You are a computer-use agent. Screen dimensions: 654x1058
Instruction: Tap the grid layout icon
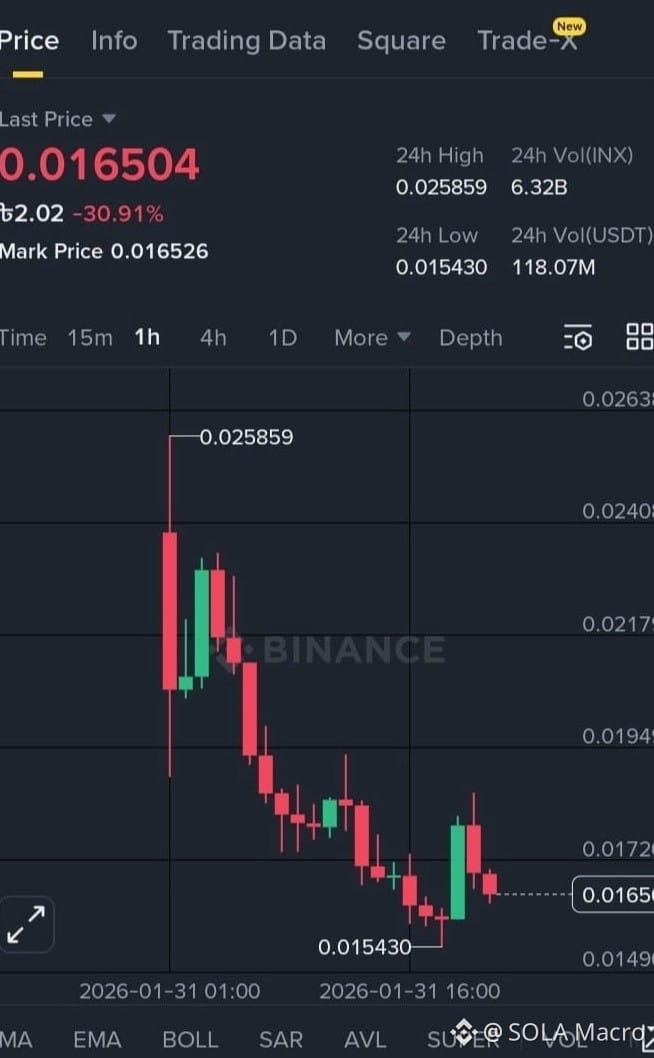[639, 337]
